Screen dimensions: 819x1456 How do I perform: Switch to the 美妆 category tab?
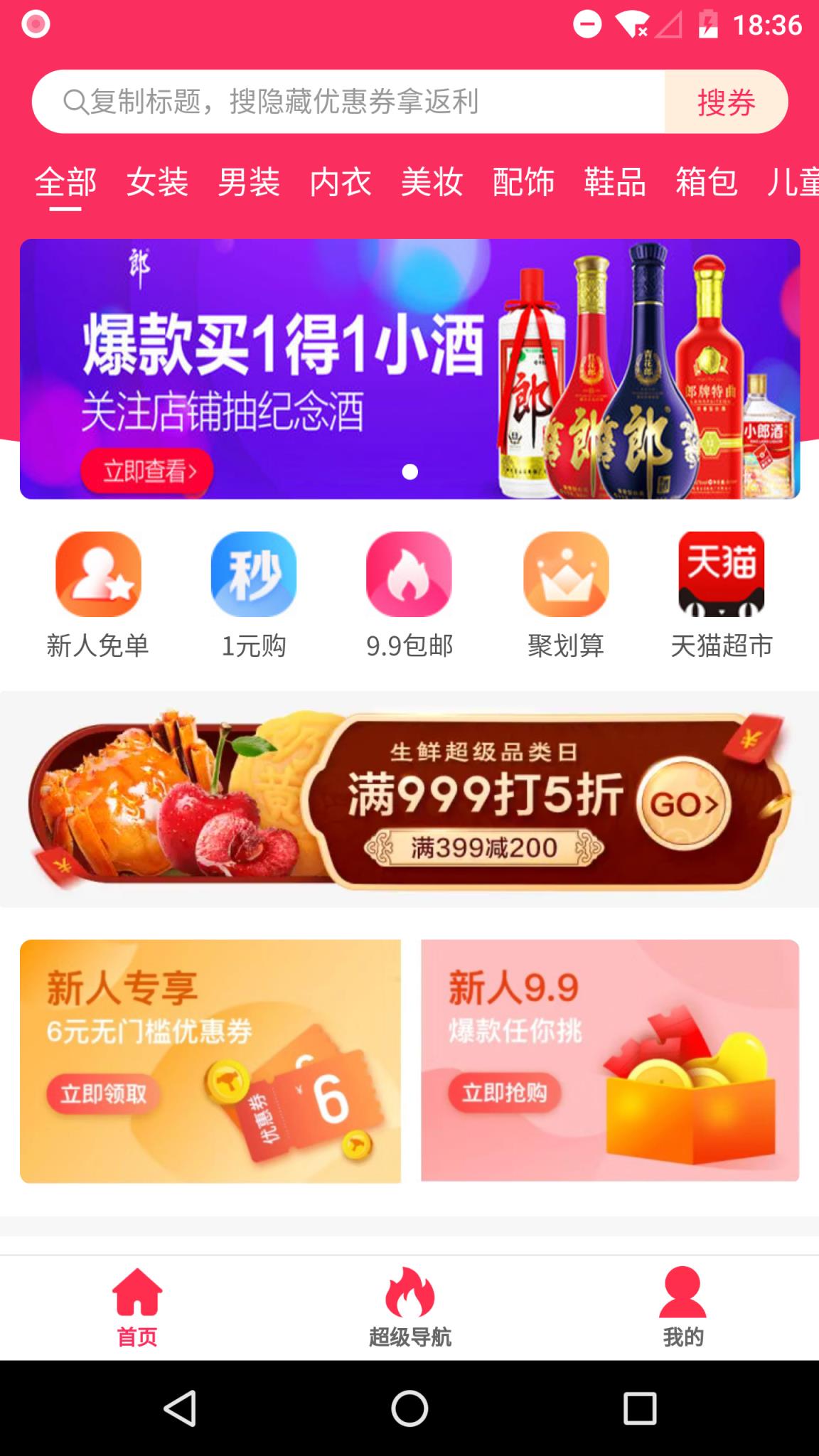[x=430, y=183]
